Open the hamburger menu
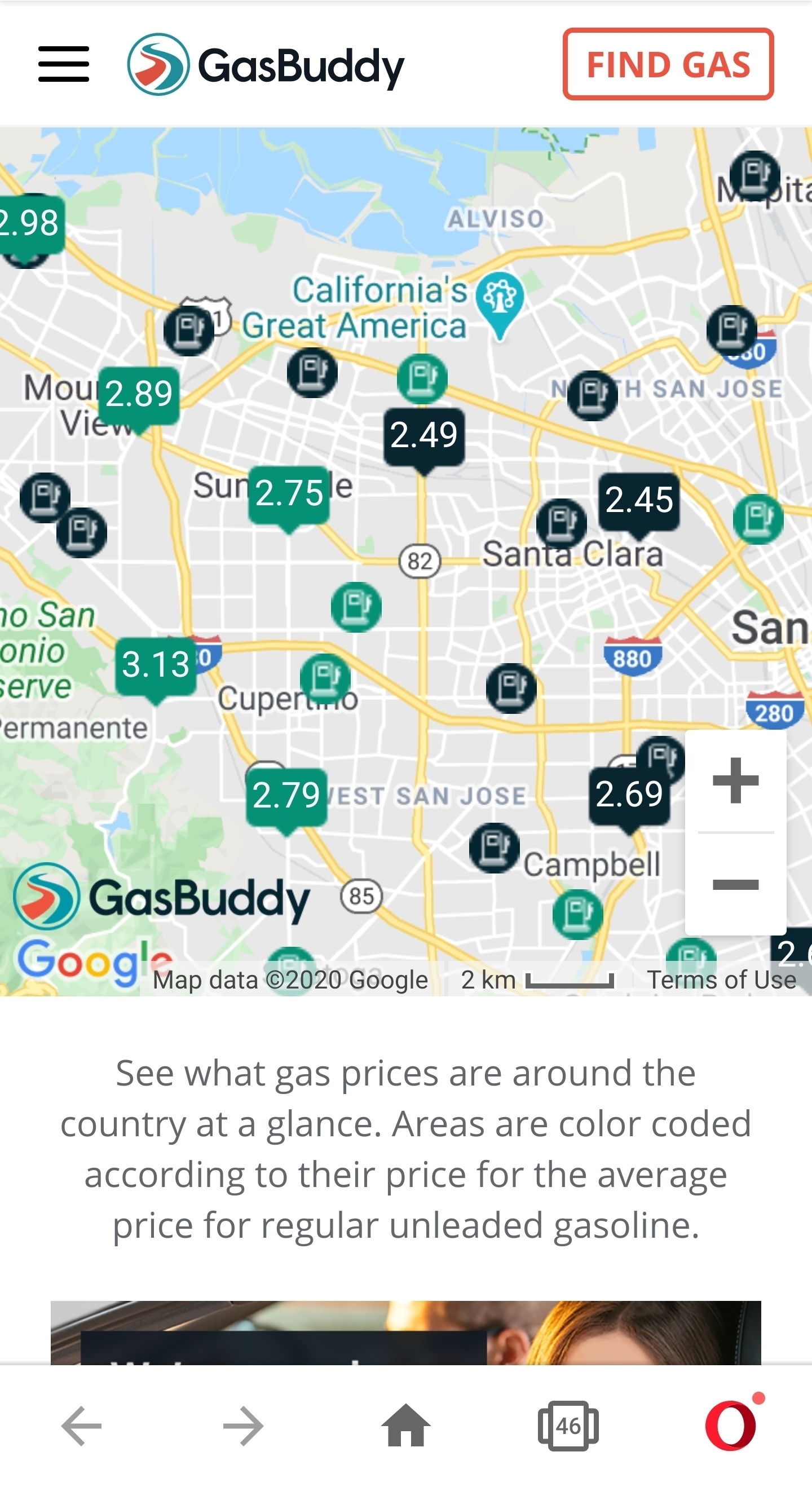 [x=64, y=64]
